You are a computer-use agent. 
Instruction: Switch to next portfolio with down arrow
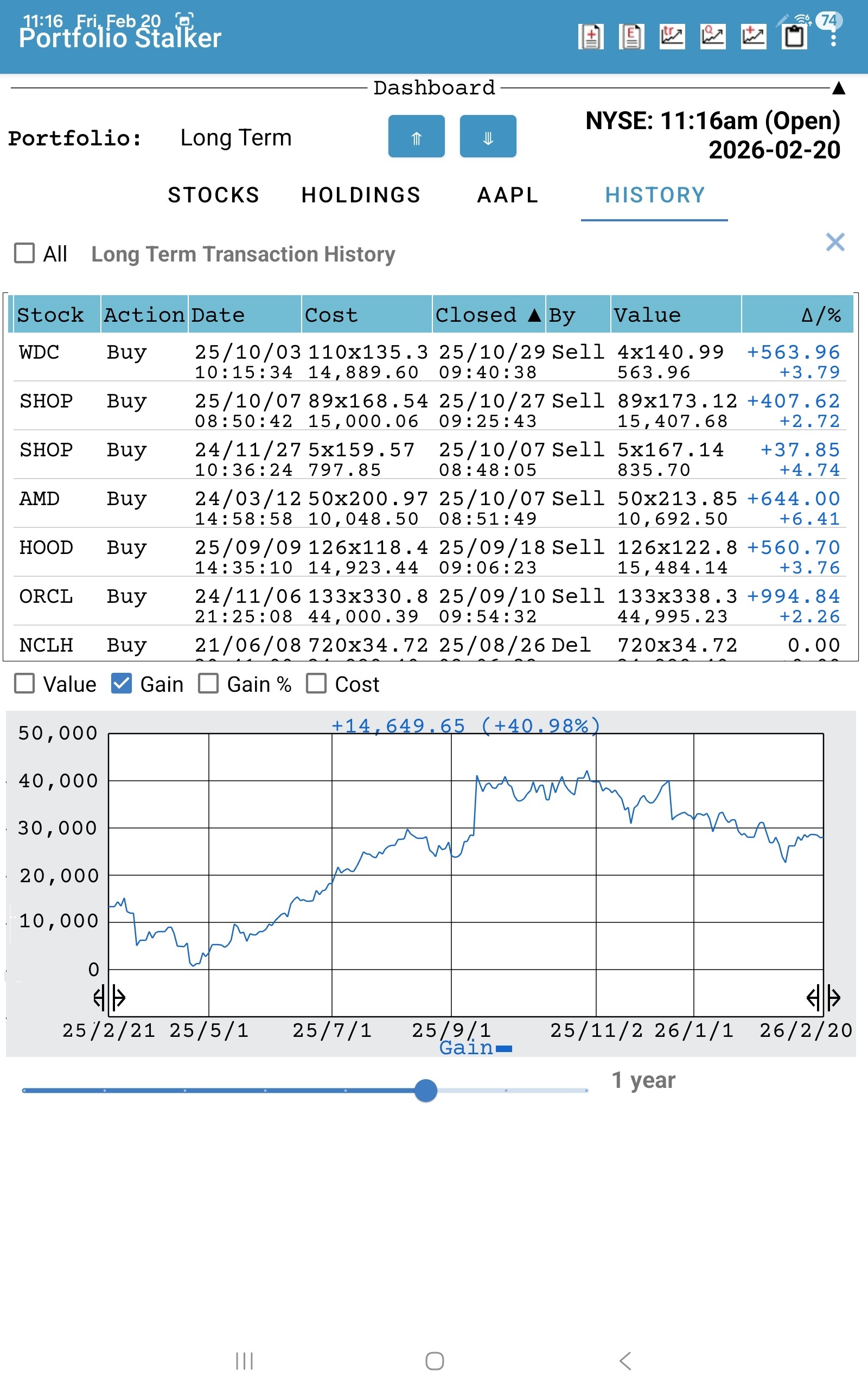pos(487,137)
